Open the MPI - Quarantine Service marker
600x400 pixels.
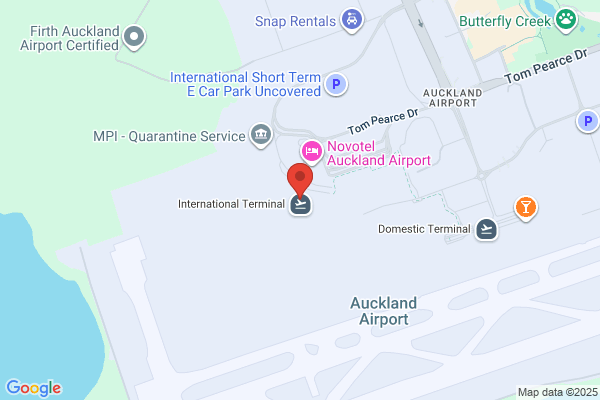[260, 135]
